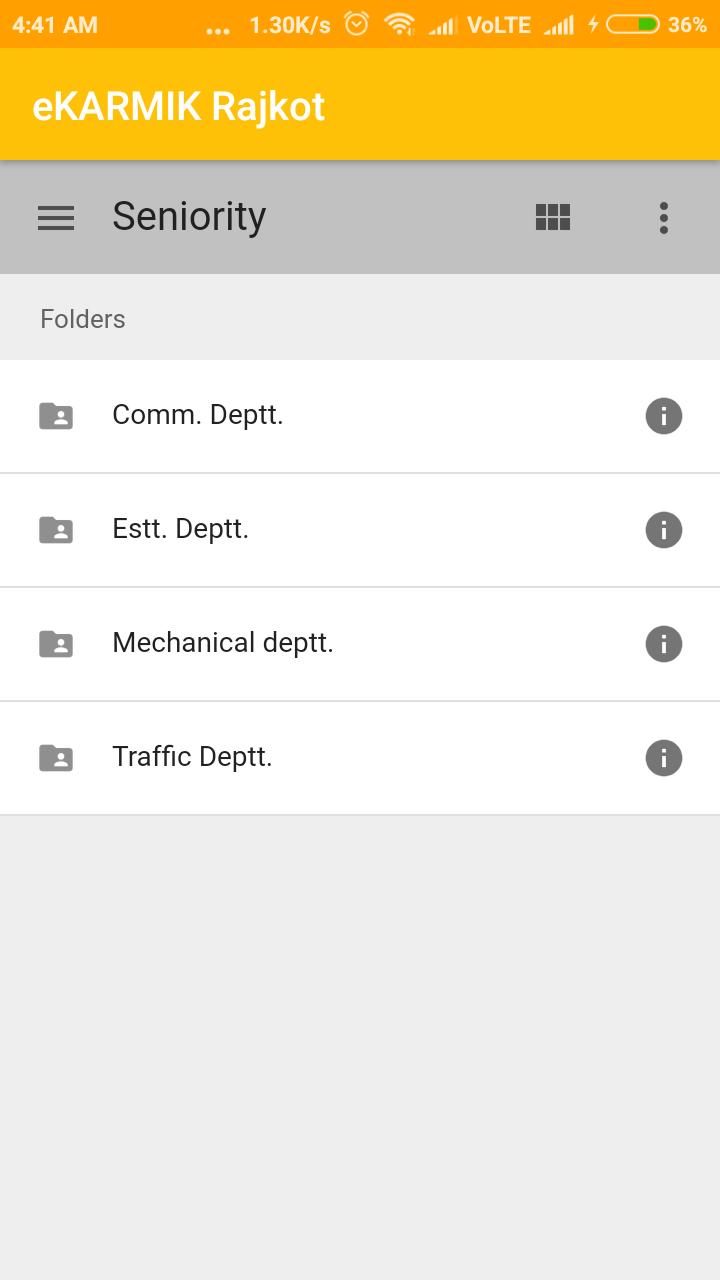The image size is (720, 1280).
Task: Click the folder icon beside Traffic Deptt.
Action: [56, 757]
